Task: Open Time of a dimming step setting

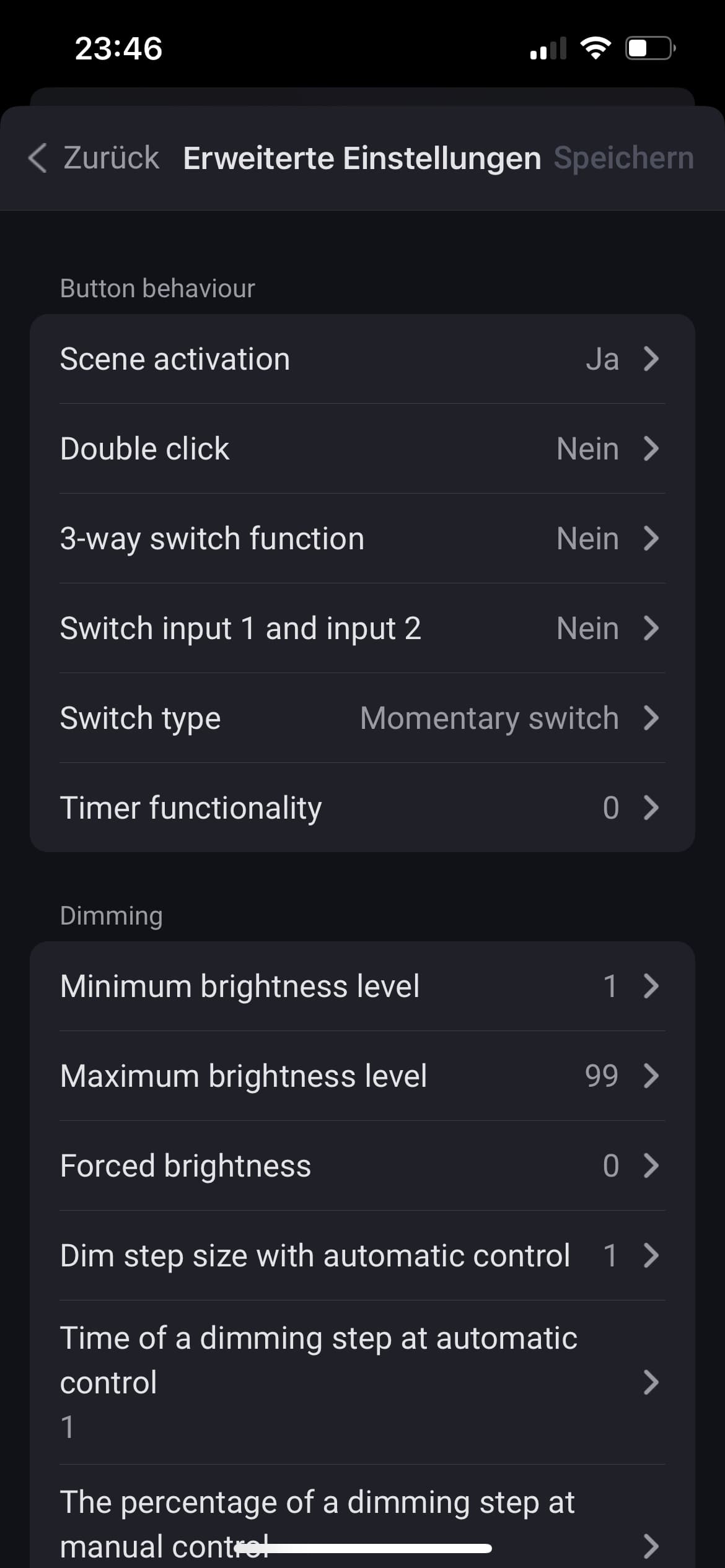Action: [362, 1382]
